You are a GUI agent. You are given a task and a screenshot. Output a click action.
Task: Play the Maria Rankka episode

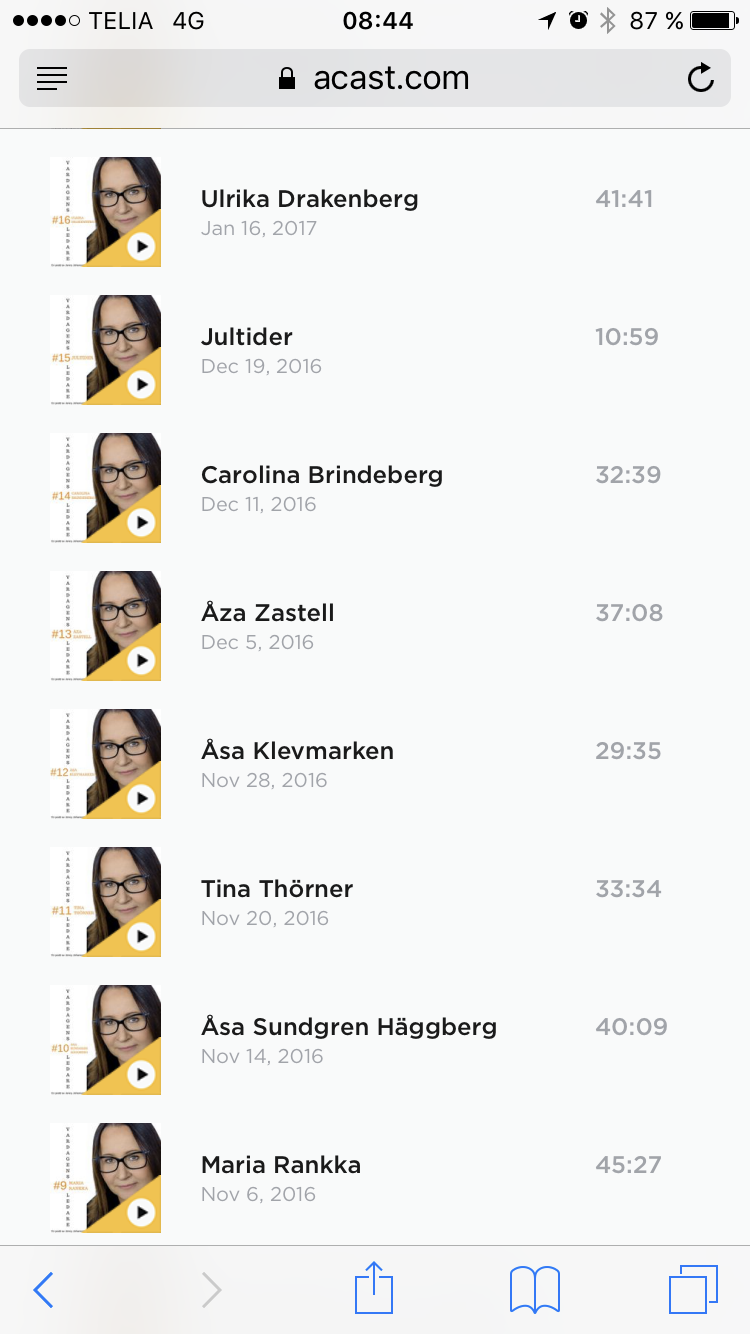tap(141, 1212)
